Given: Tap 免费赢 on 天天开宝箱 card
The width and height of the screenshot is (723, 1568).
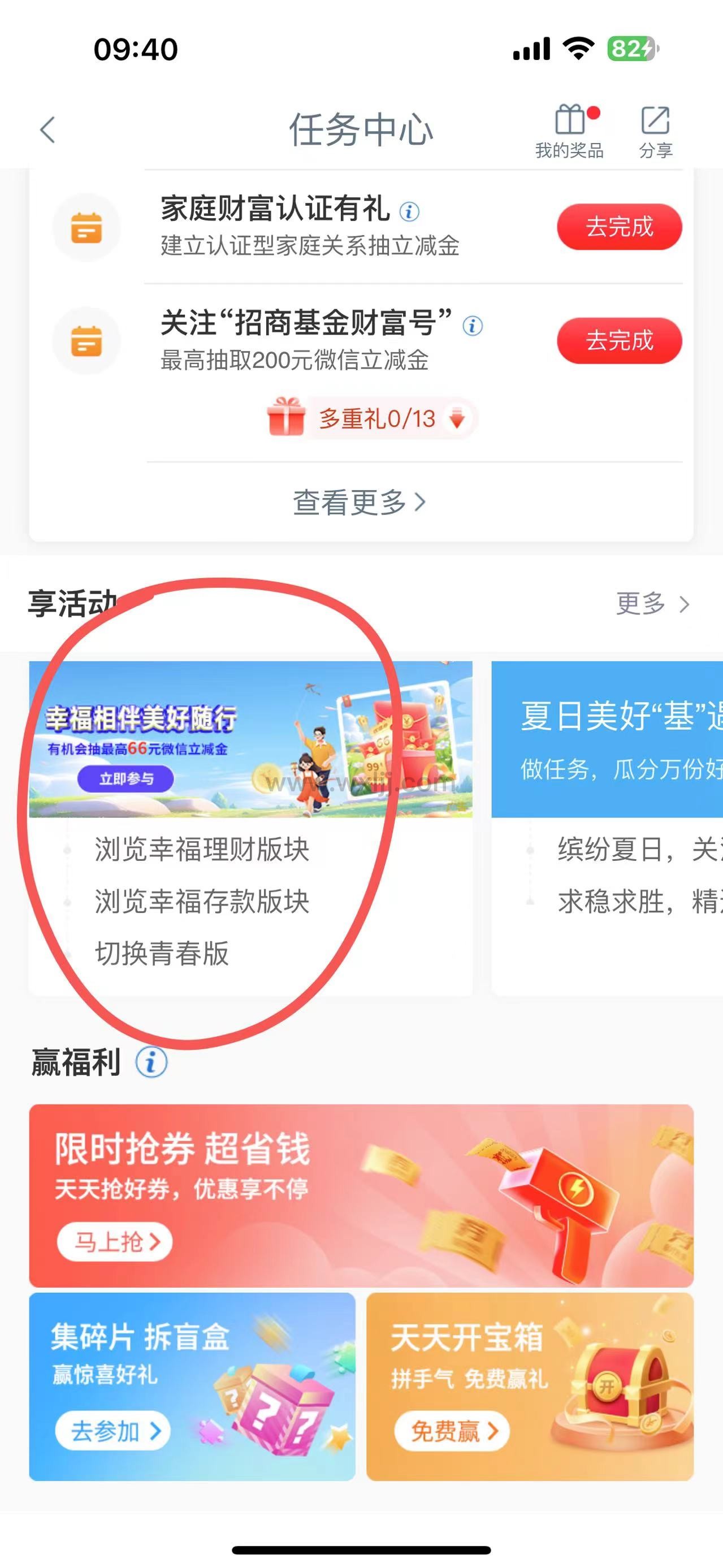Looking at the screenshot, I should point(452,1431).
